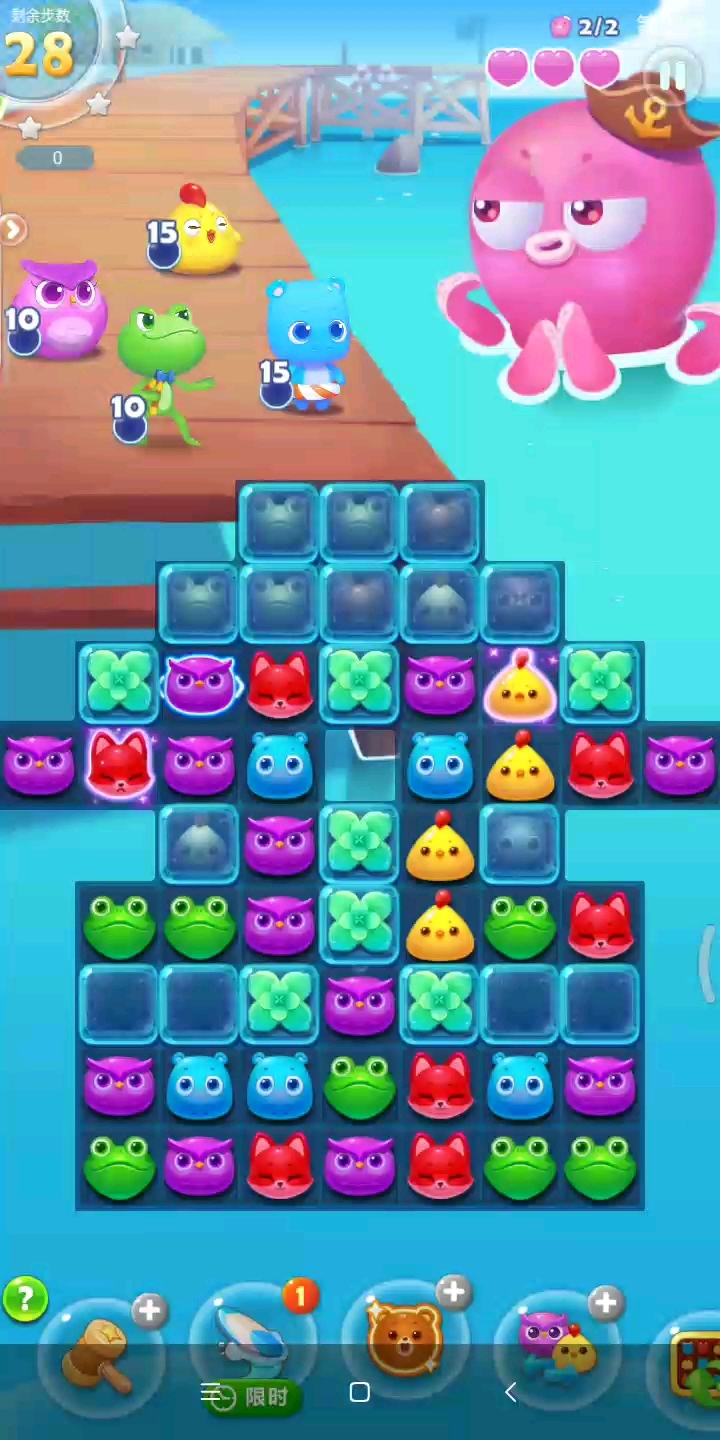
Task: Go back with the system back button
Action: [510, 1392]
